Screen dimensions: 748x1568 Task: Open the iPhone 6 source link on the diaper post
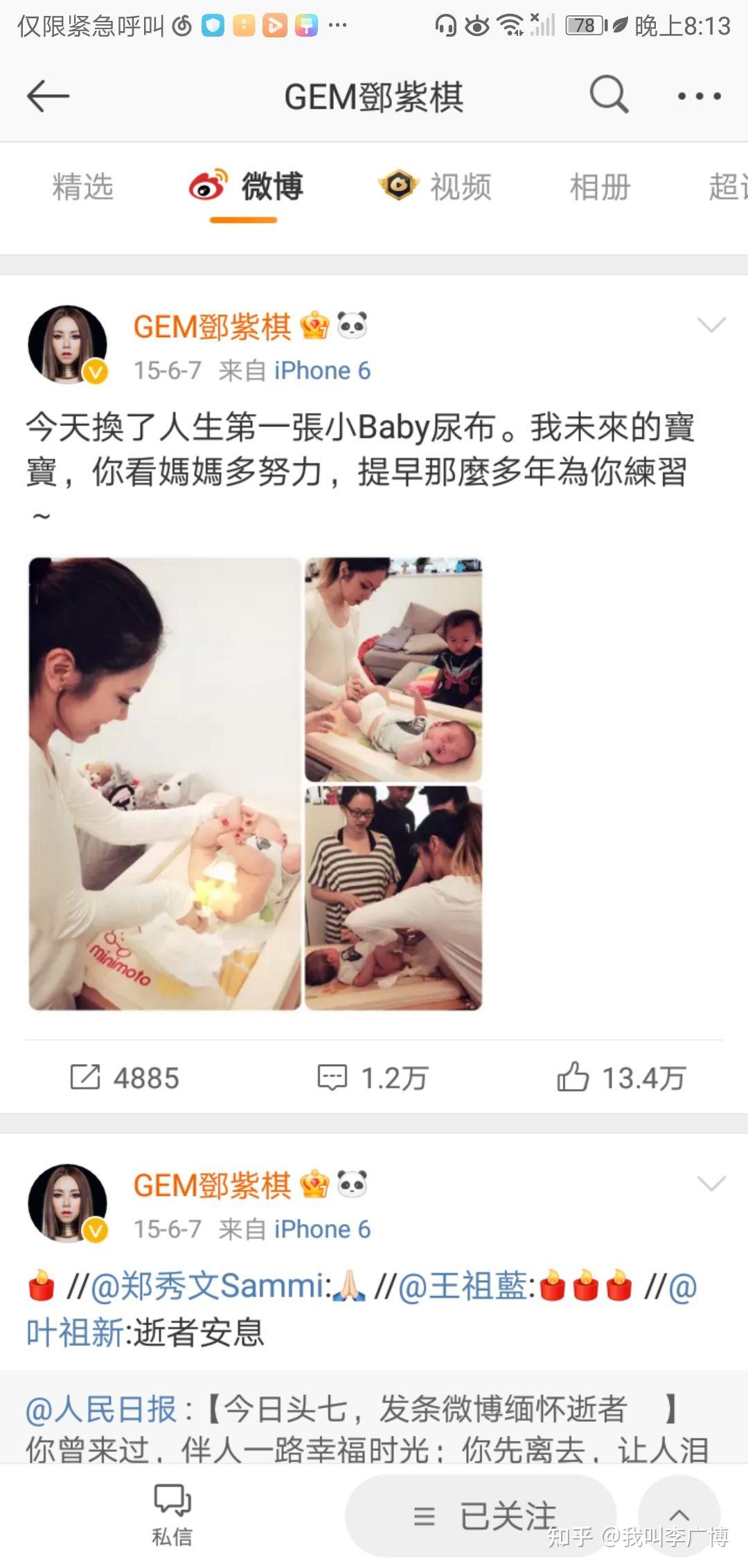click(x=322, y=371)
